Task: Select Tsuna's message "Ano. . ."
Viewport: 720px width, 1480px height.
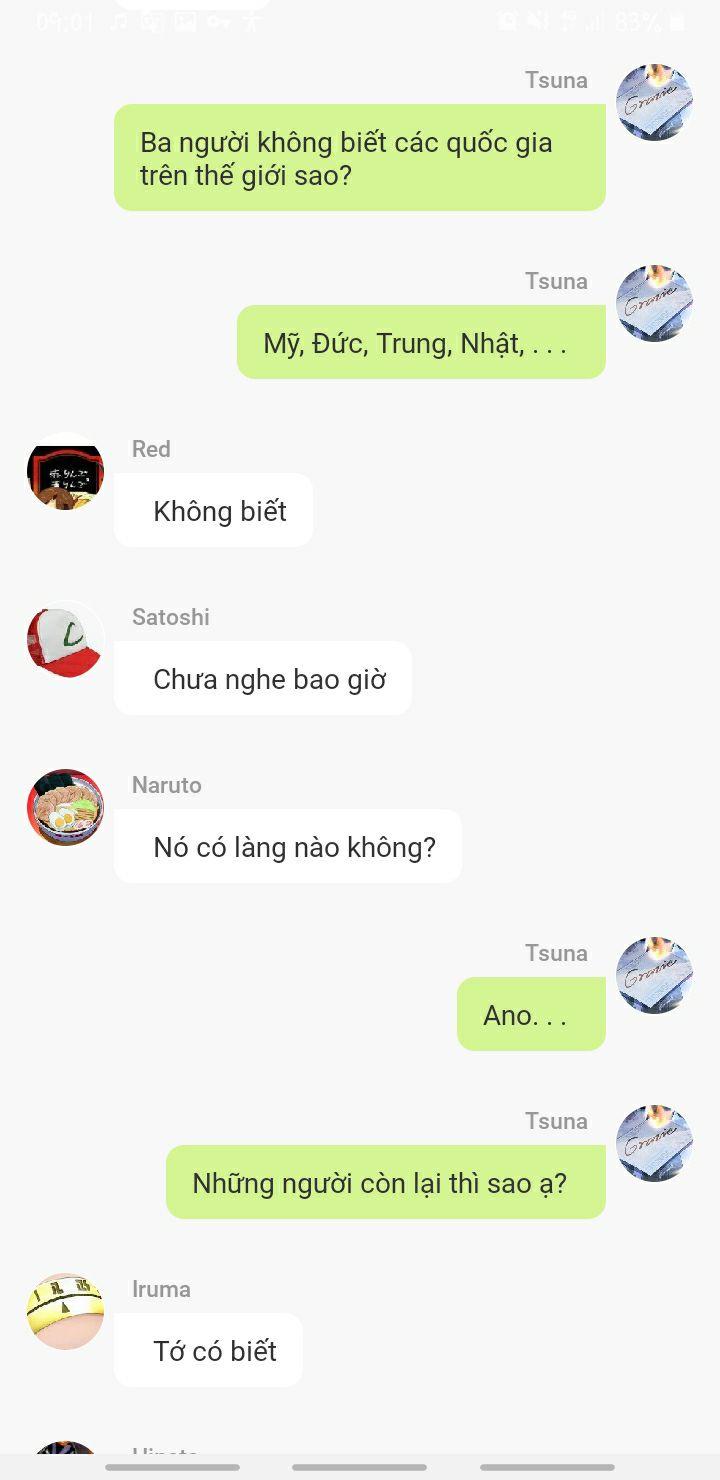Action: pos(531,1015)
